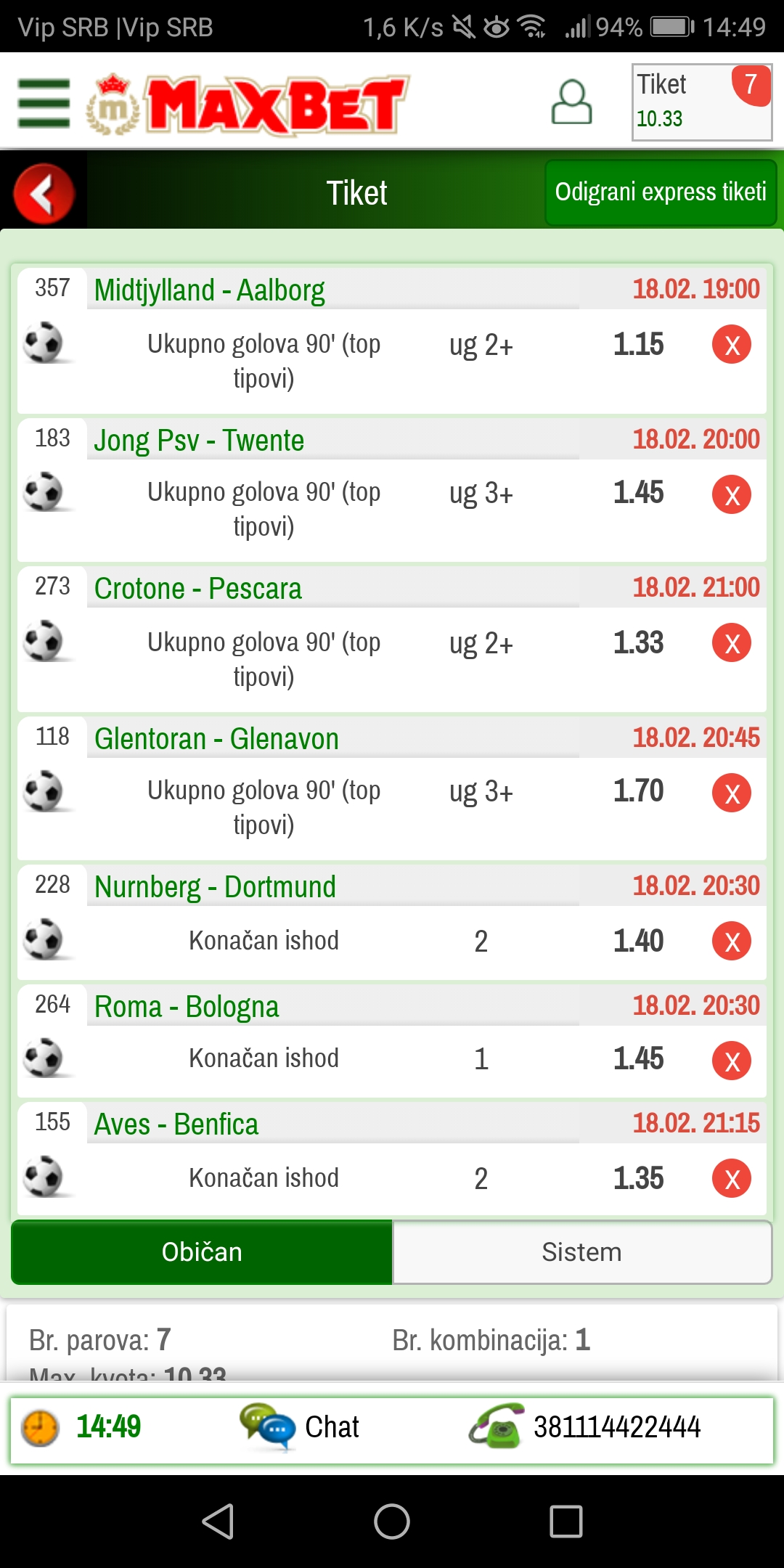The height and width of the screenshot is (1568, 784).
Task: Open the system recent apps view
Action: pos(566,1522)
